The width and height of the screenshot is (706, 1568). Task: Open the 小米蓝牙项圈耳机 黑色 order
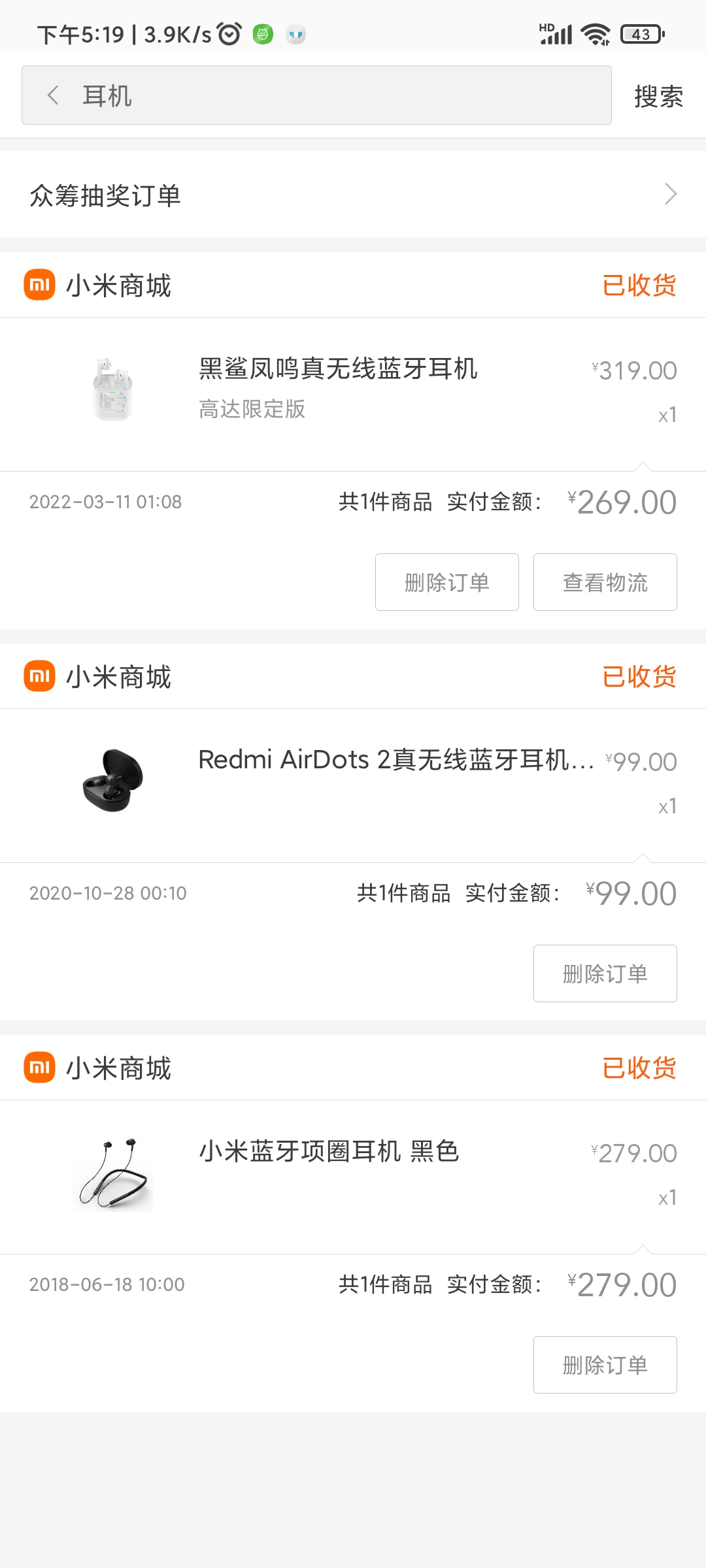pos(353,1177)
